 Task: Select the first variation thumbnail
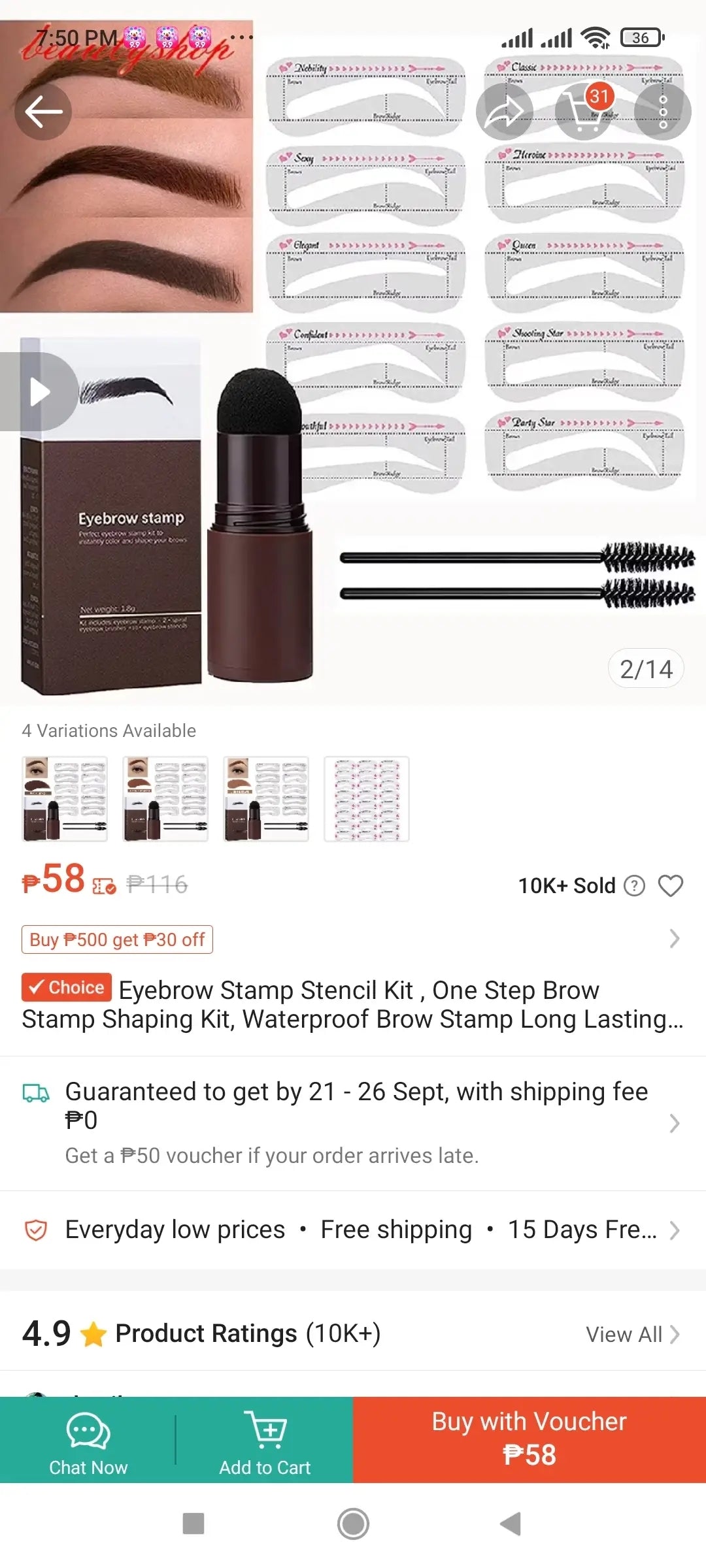point(65,799)
